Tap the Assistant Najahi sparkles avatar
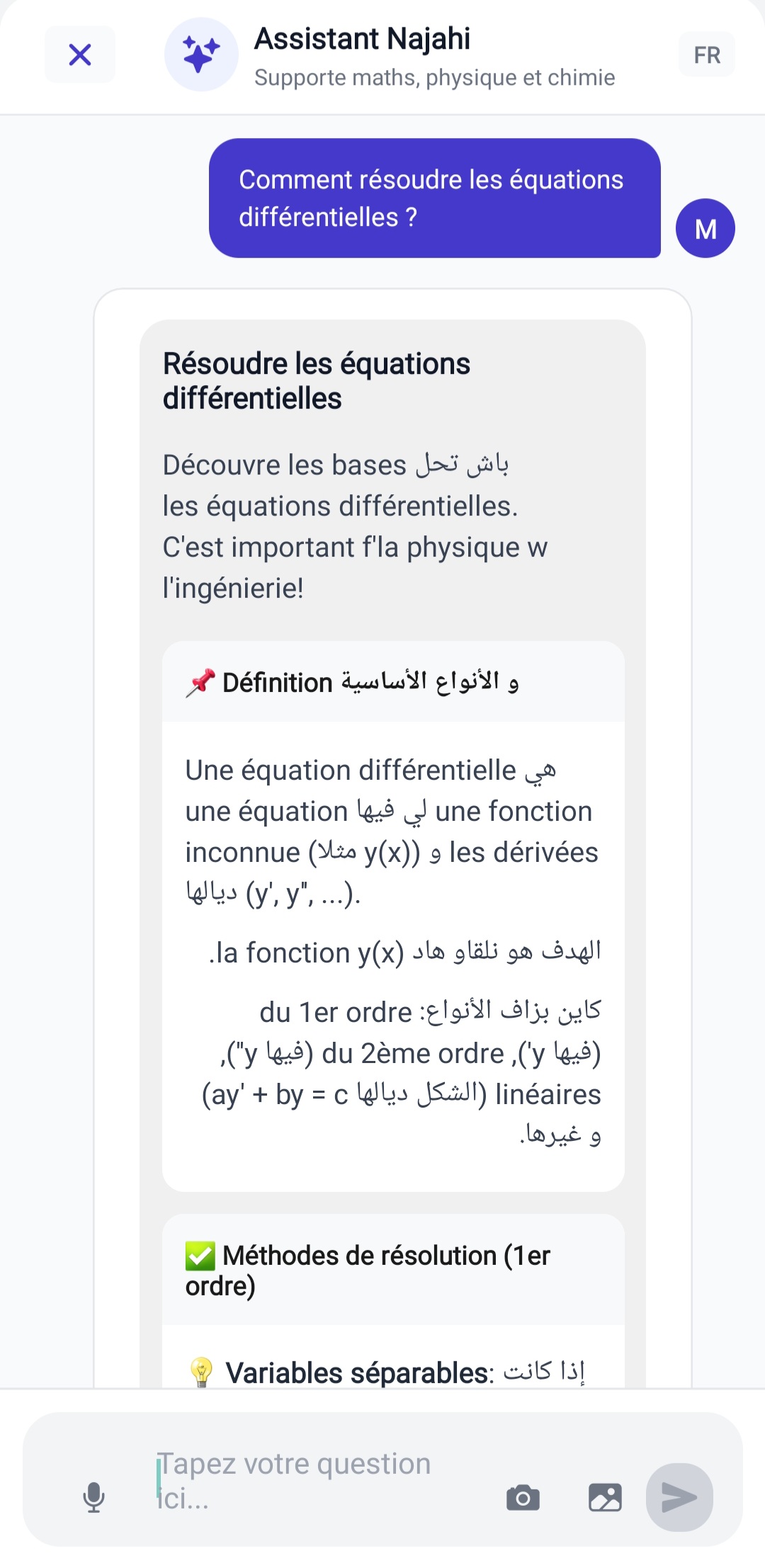Viewport: 765px width, 1568px height. (x=201, y=54)
